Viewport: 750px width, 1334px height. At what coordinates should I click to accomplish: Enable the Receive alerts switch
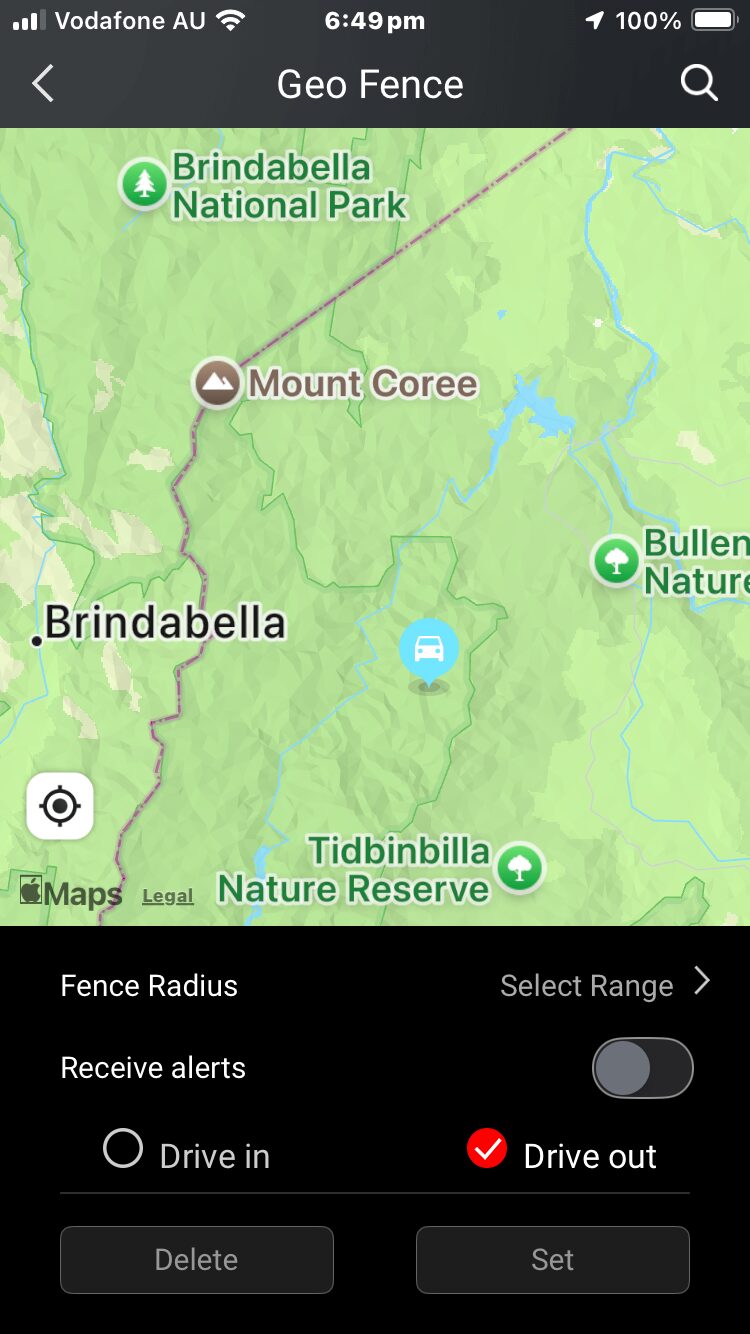(x=642, y=1068)
